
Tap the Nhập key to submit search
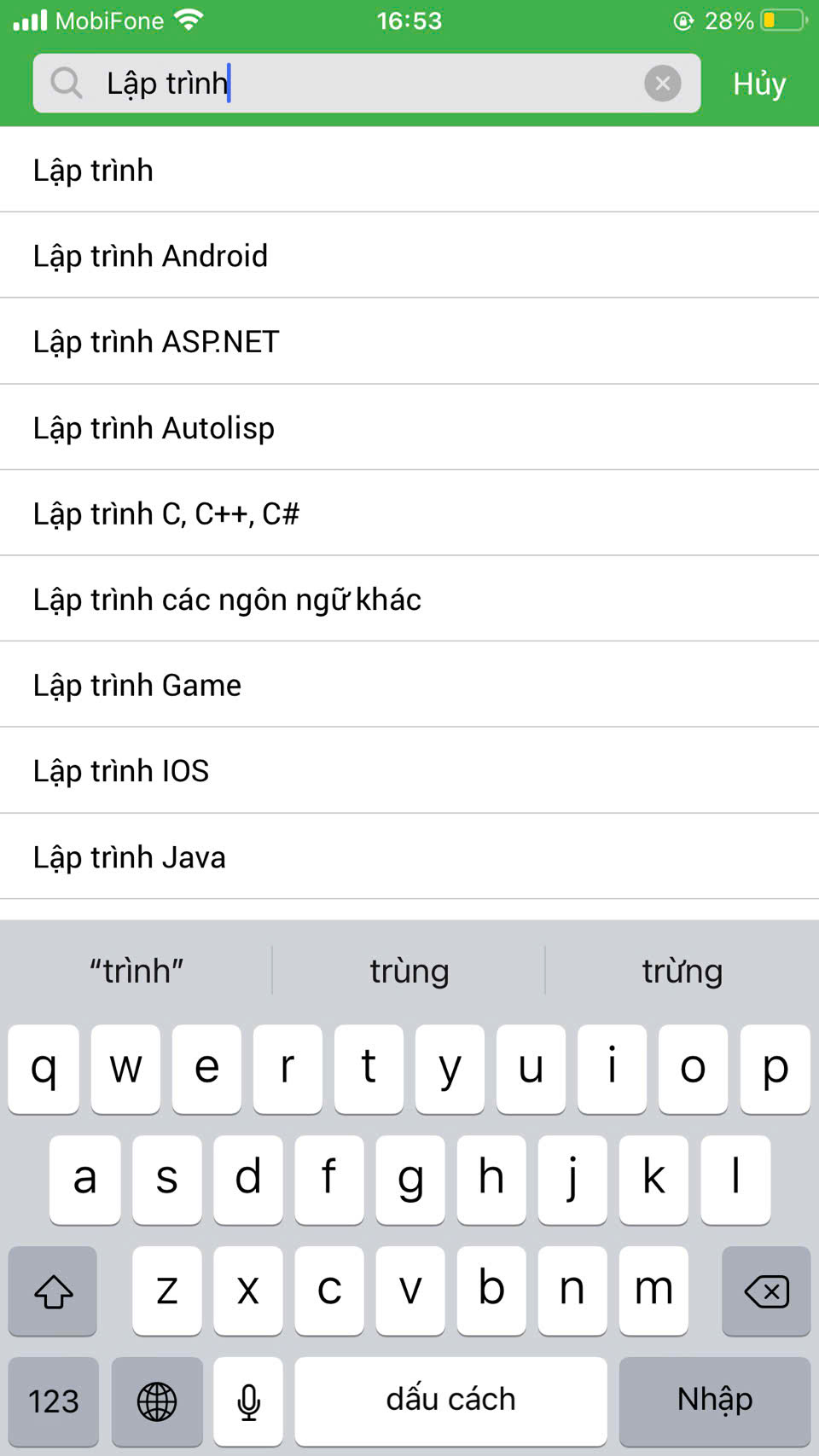point(714,1400)
